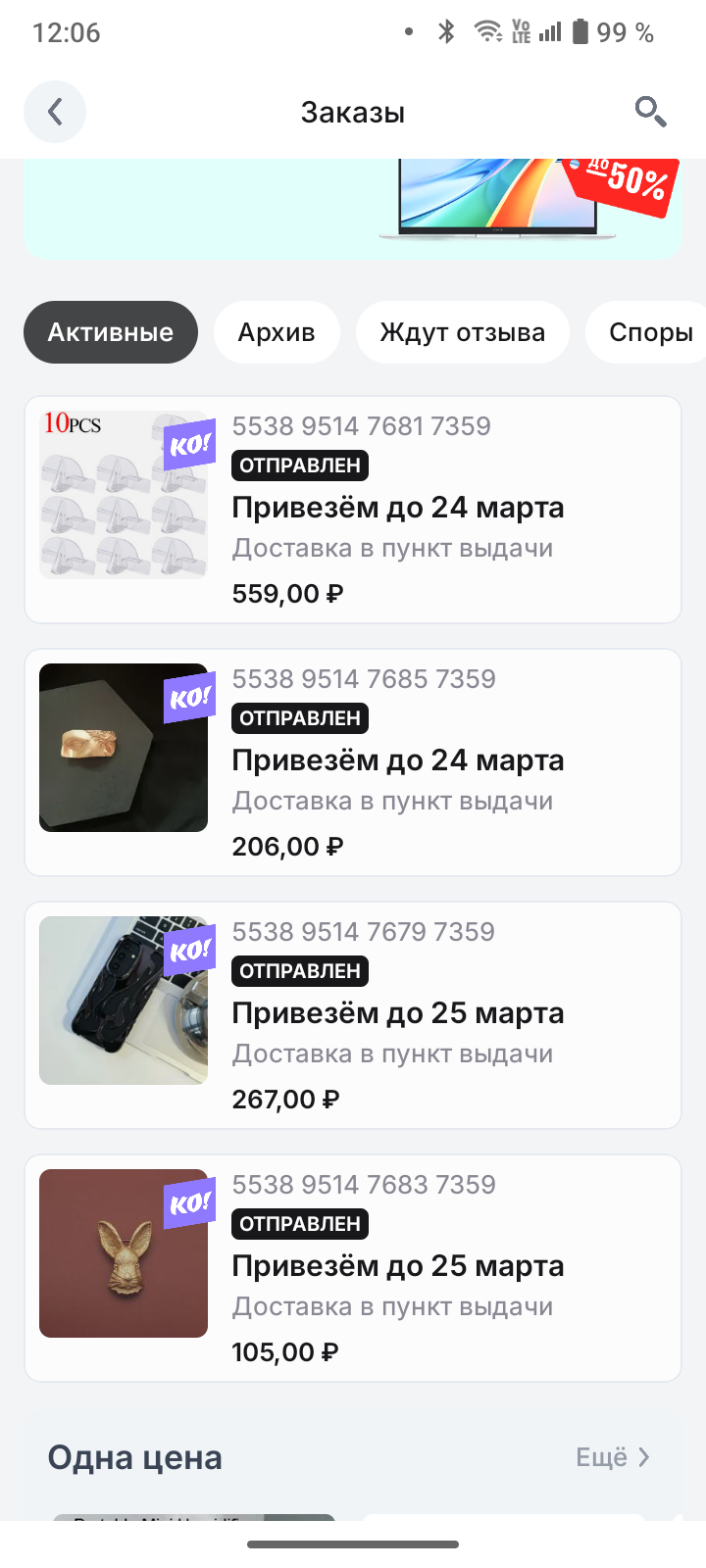Open order 5538 9514 7679 7359
This screenshot has height=1568, width=706.
[353, 1015]
